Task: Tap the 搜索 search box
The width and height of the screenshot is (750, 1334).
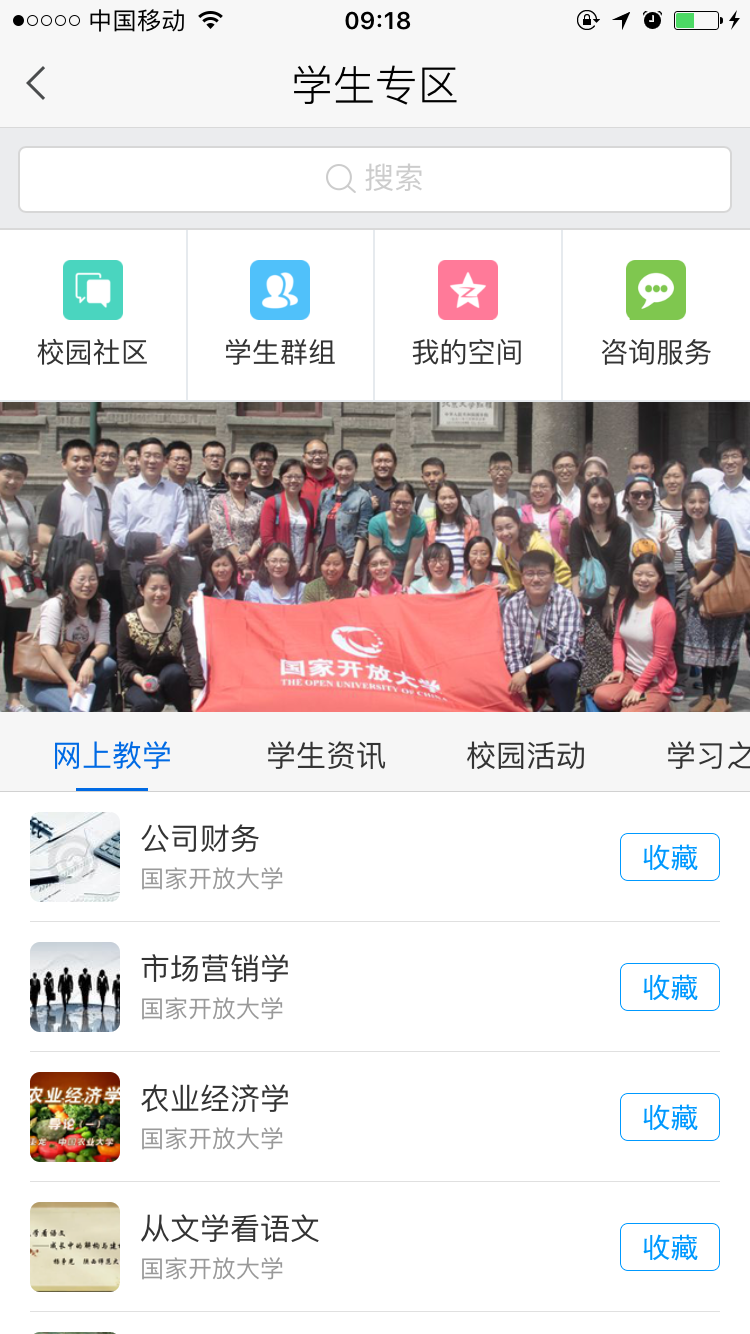Action: click(375, 179)
